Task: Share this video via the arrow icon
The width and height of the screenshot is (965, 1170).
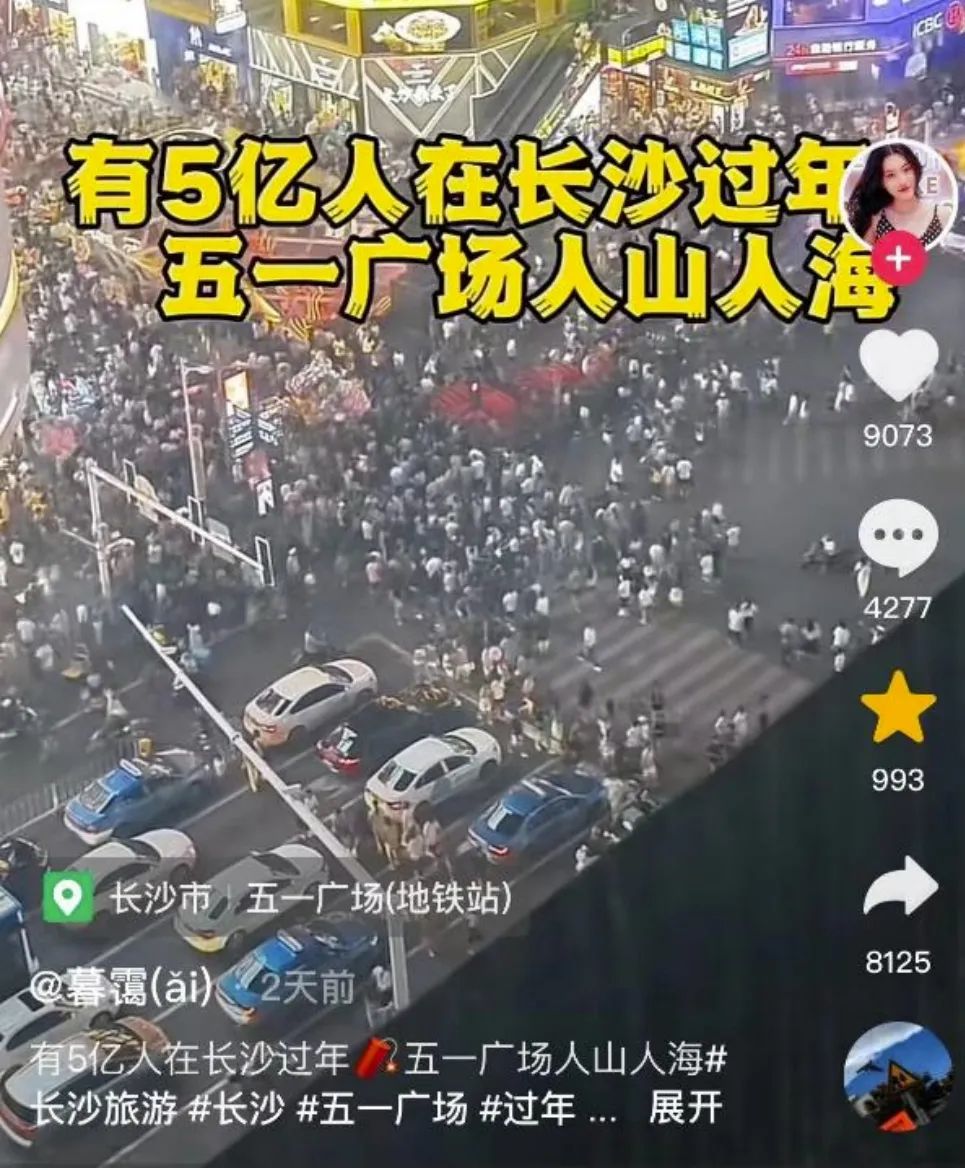Action: [x=899, y=888]
